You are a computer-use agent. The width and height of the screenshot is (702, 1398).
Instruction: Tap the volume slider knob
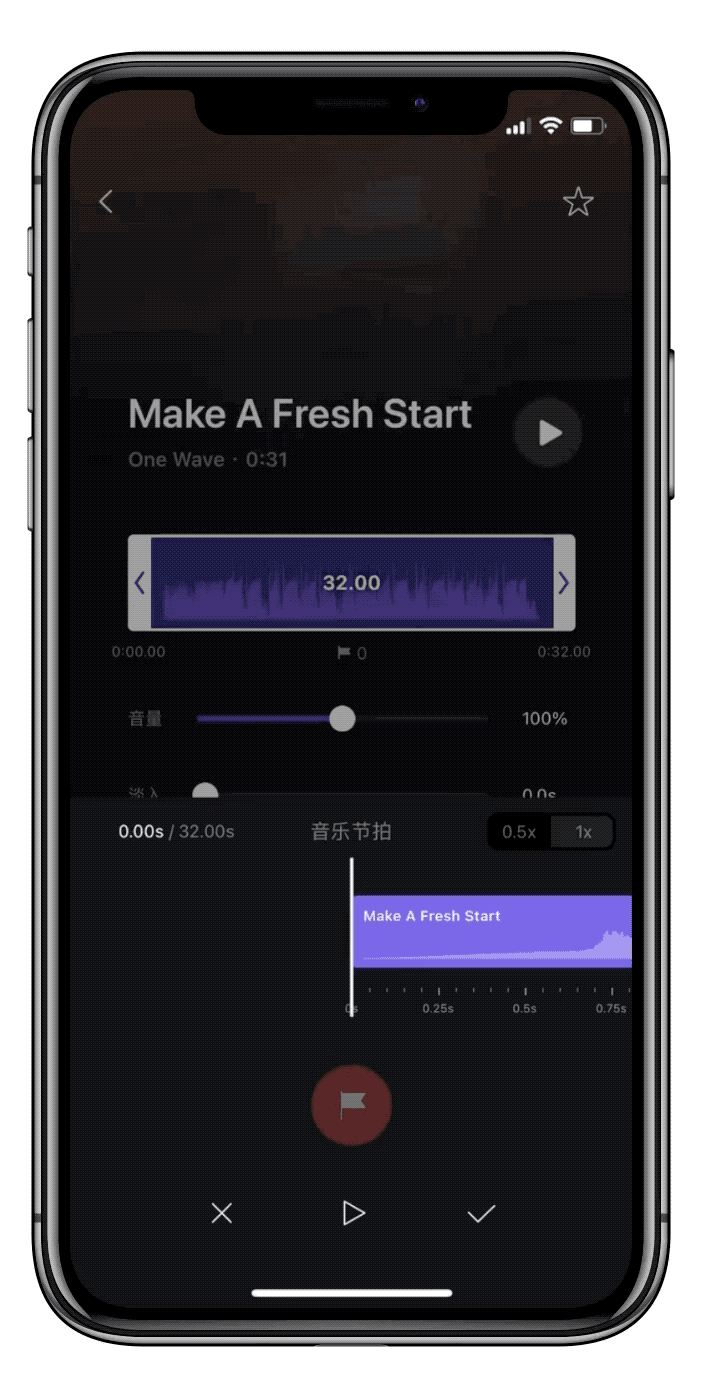tap(342, 718)
